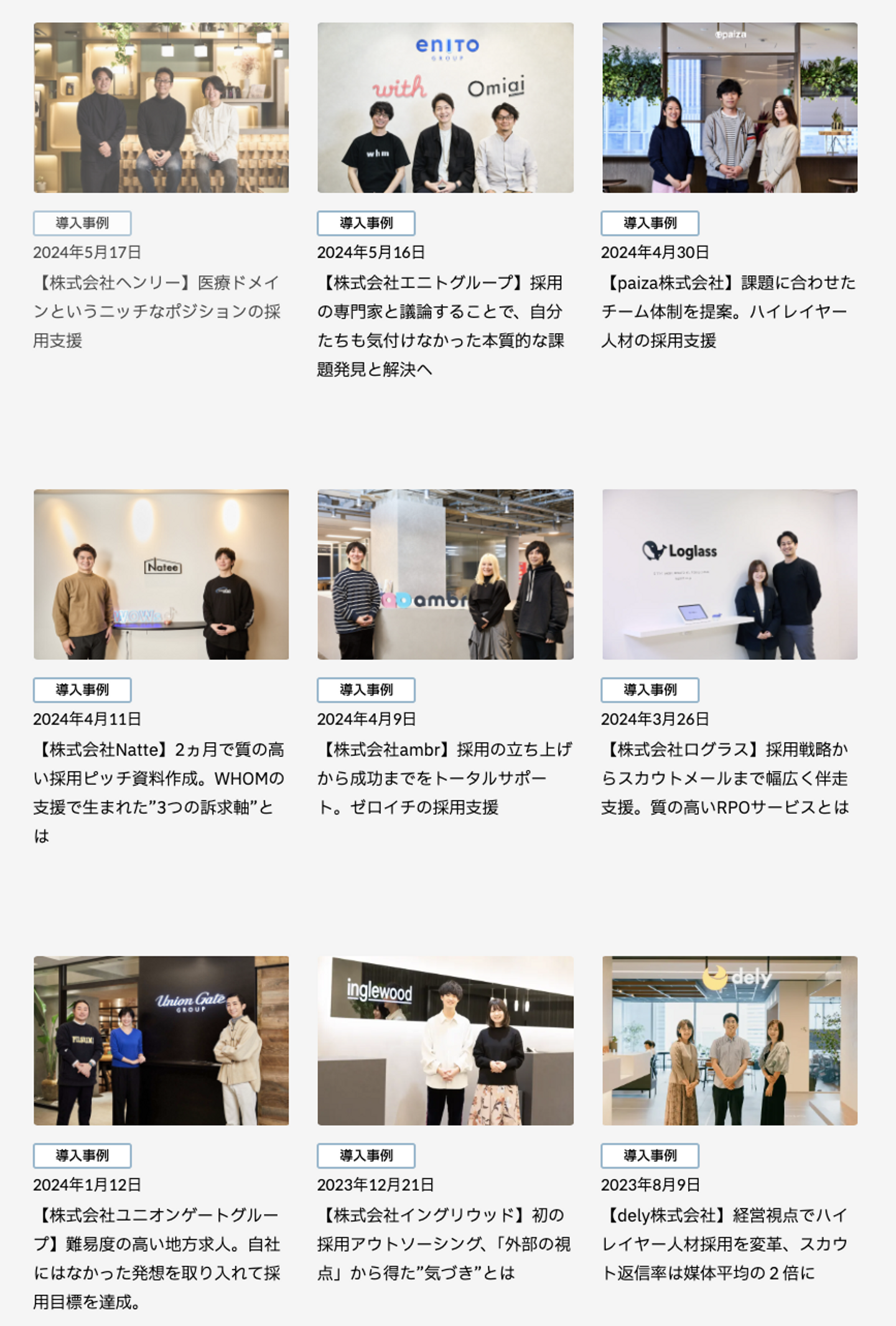Open the paiza株式会社 case study card
This screenshot has width=896, height=1326.
(729, 108)
